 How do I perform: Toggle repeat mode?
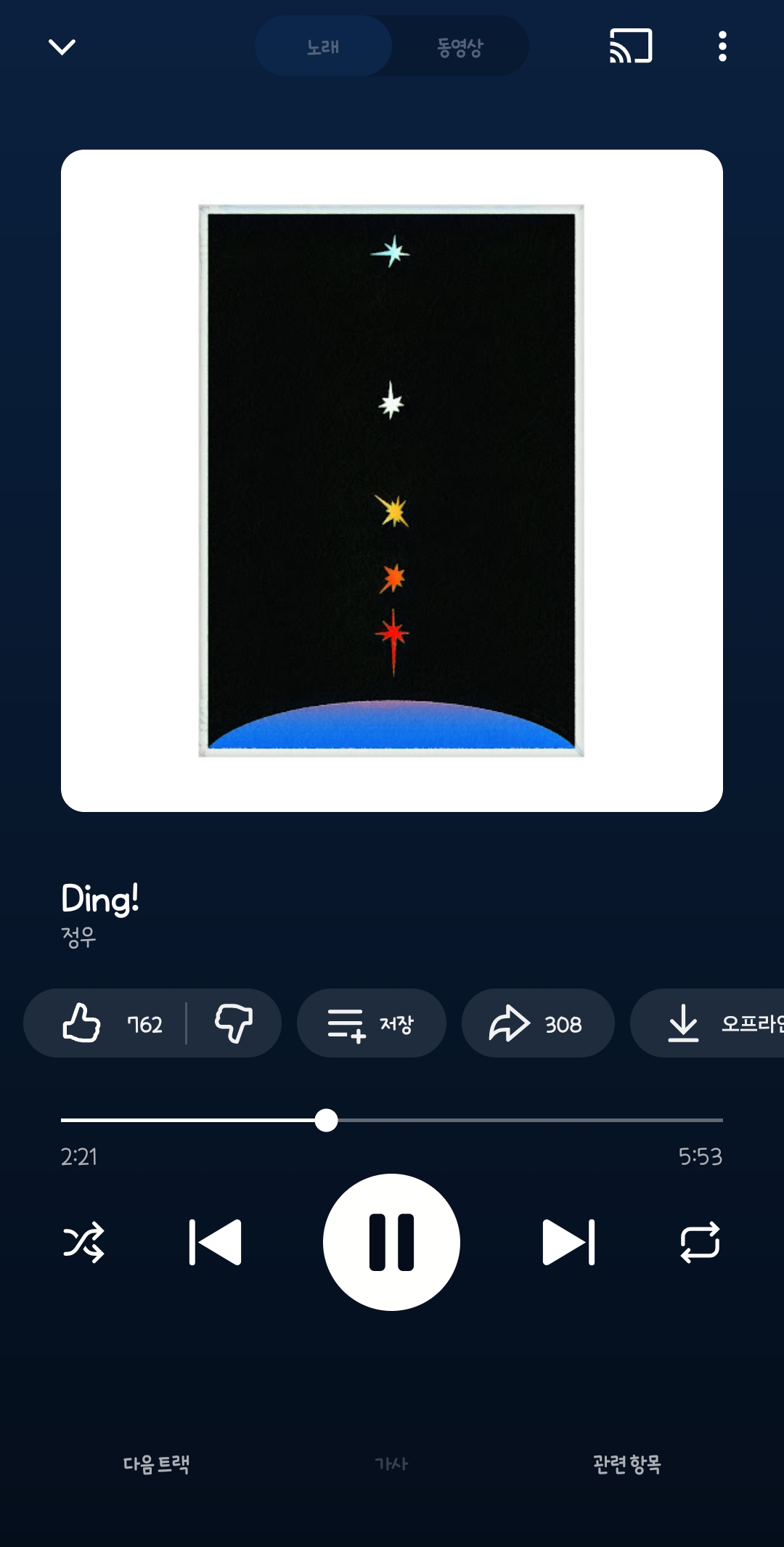point(700,1242)
